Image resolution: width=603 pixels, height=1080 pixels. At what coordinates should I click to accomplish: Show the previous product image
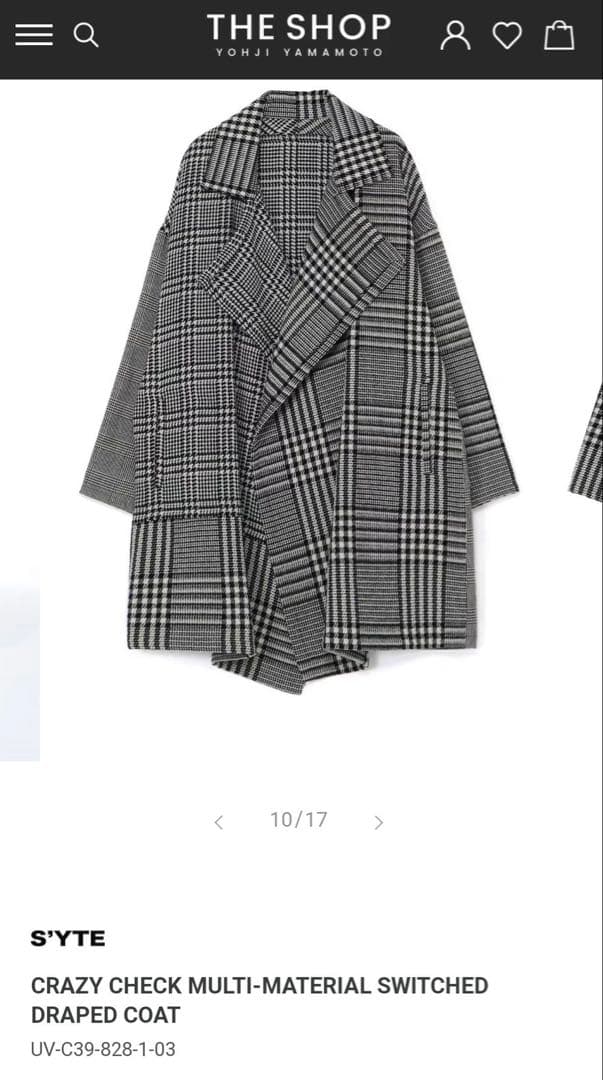[x=219, y=822]
